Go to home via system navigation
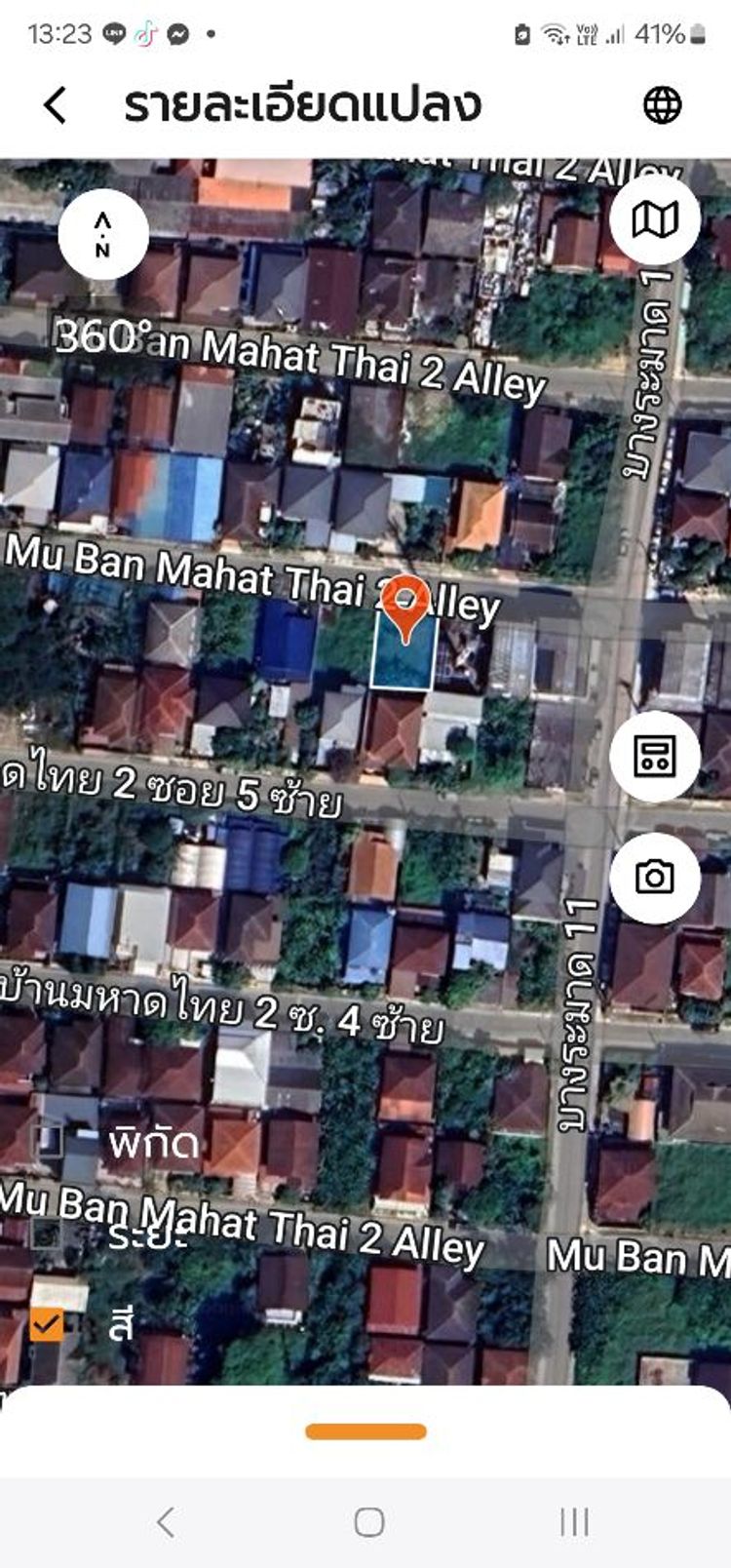 coord(368,1521)
